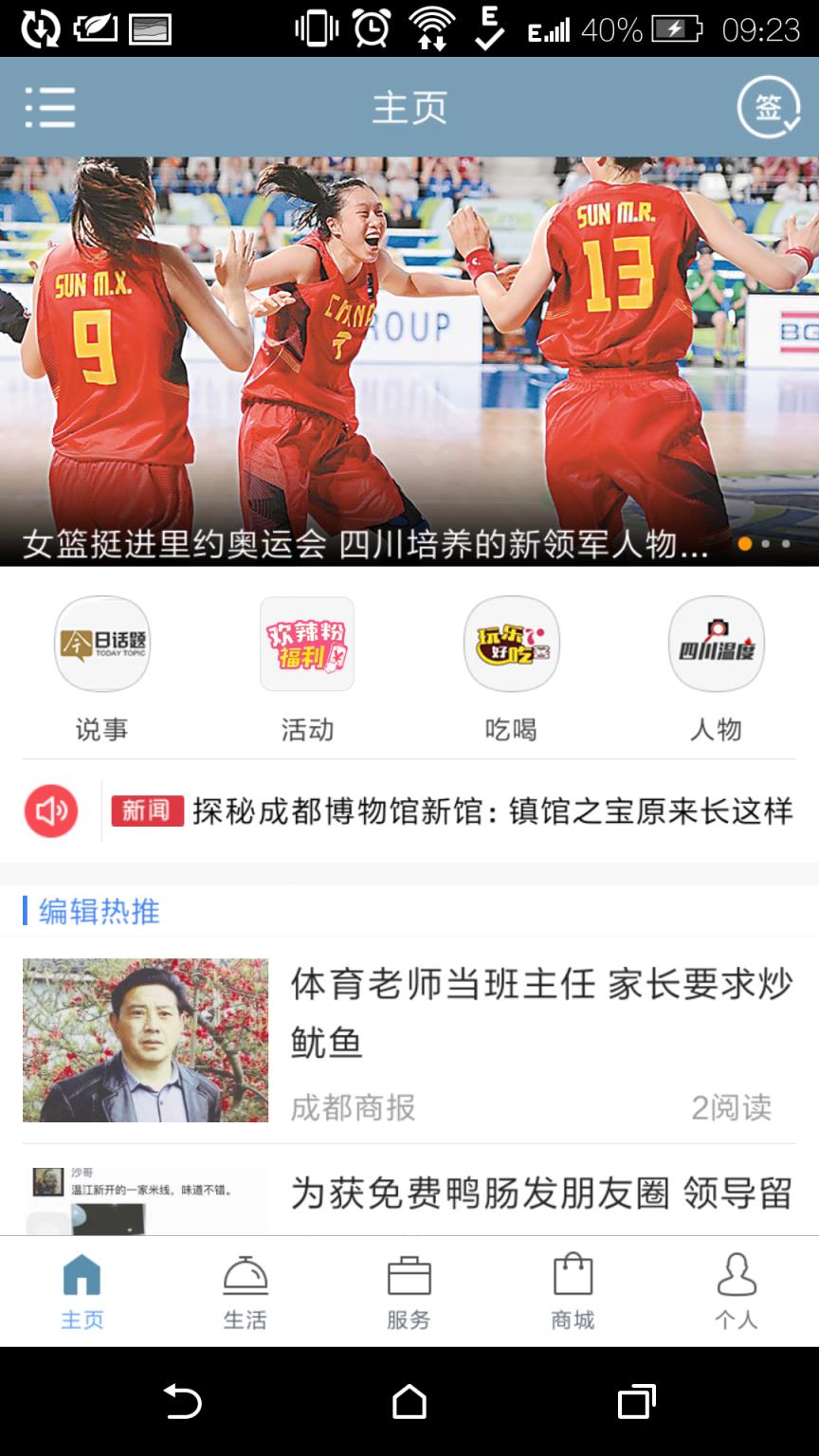Open the 今日话题 说事 topic icon
This screenshot has height=1456, width=819.
pyautogui.click(x=101, y=645)
